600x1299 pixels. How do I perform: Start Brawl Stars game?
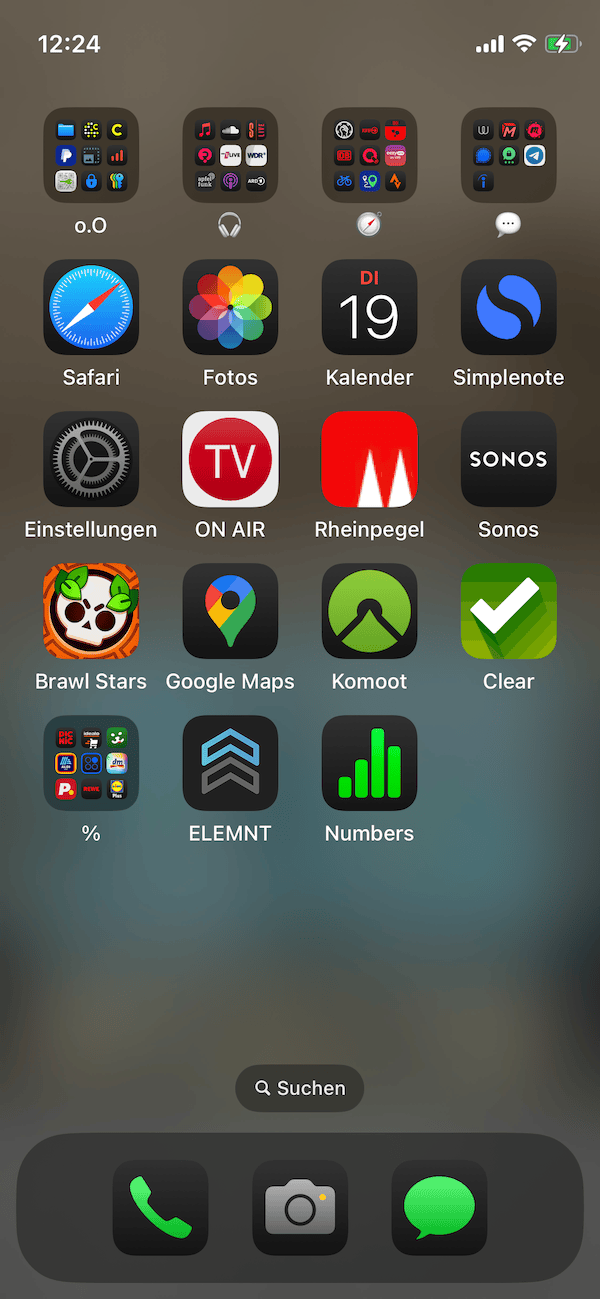coord(91,612)
